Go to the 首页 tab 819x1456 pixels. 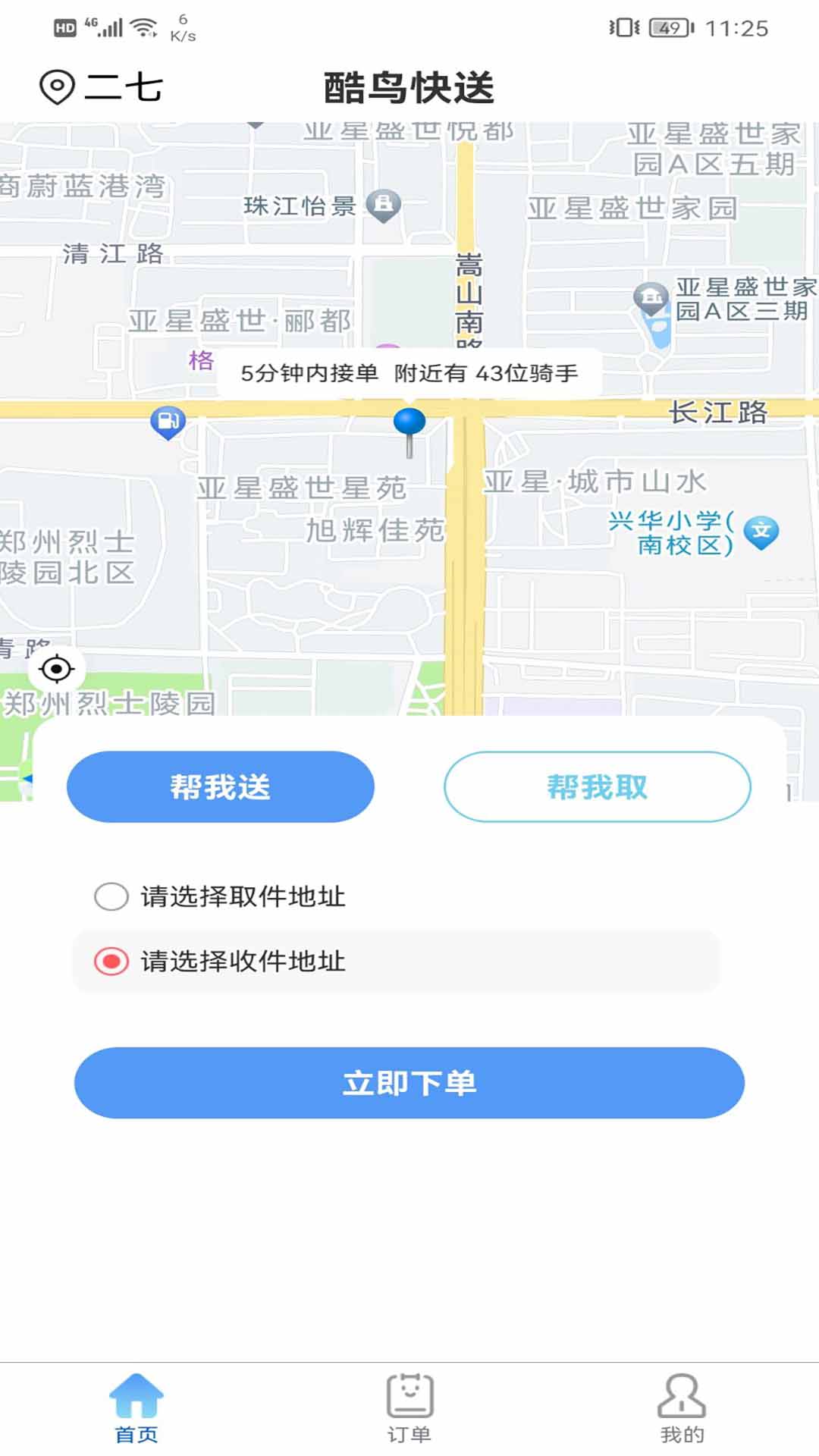136,1409
